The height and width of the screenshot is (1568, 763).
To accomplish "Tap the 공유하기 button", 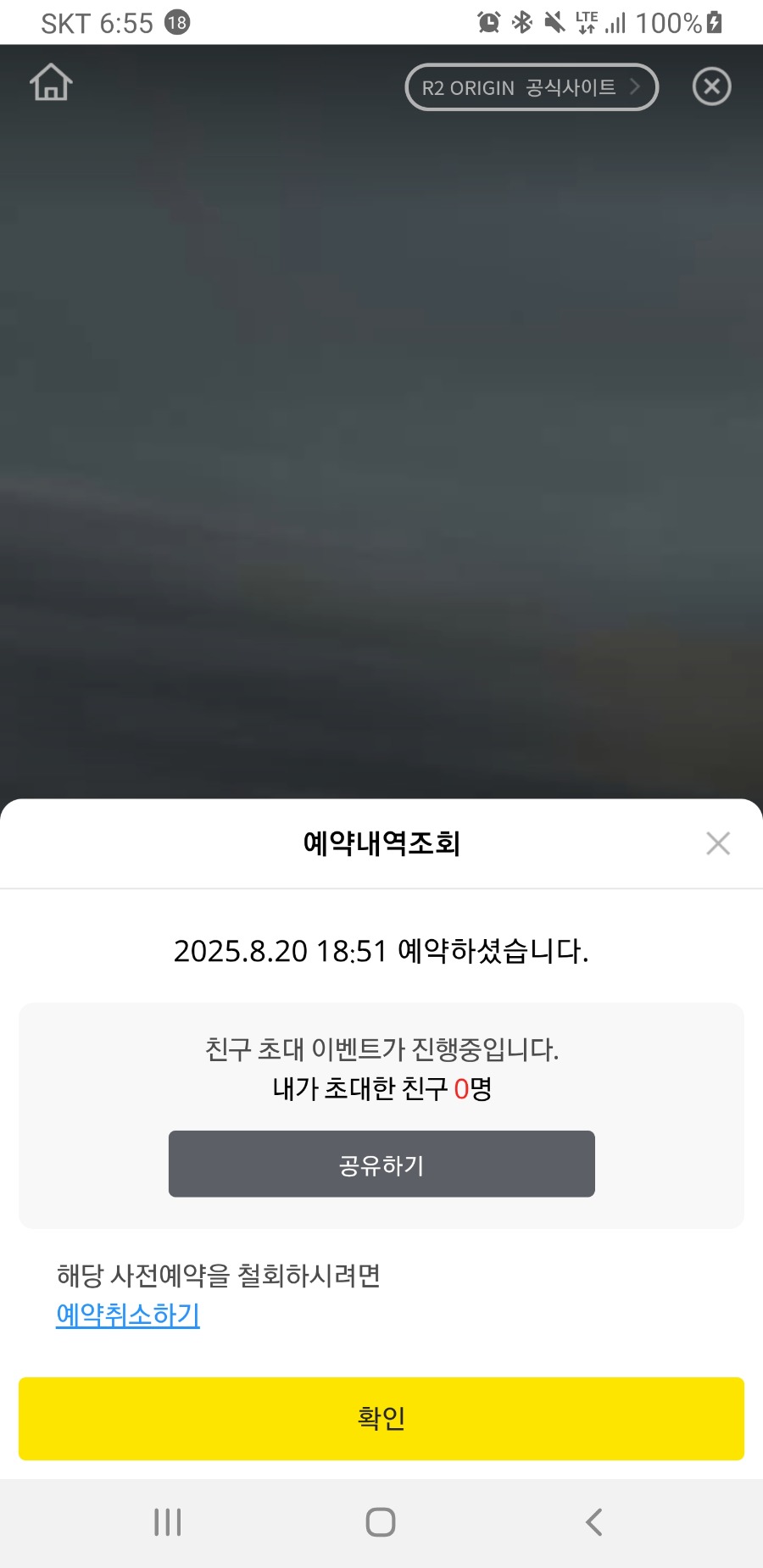I will point(381,1164).
